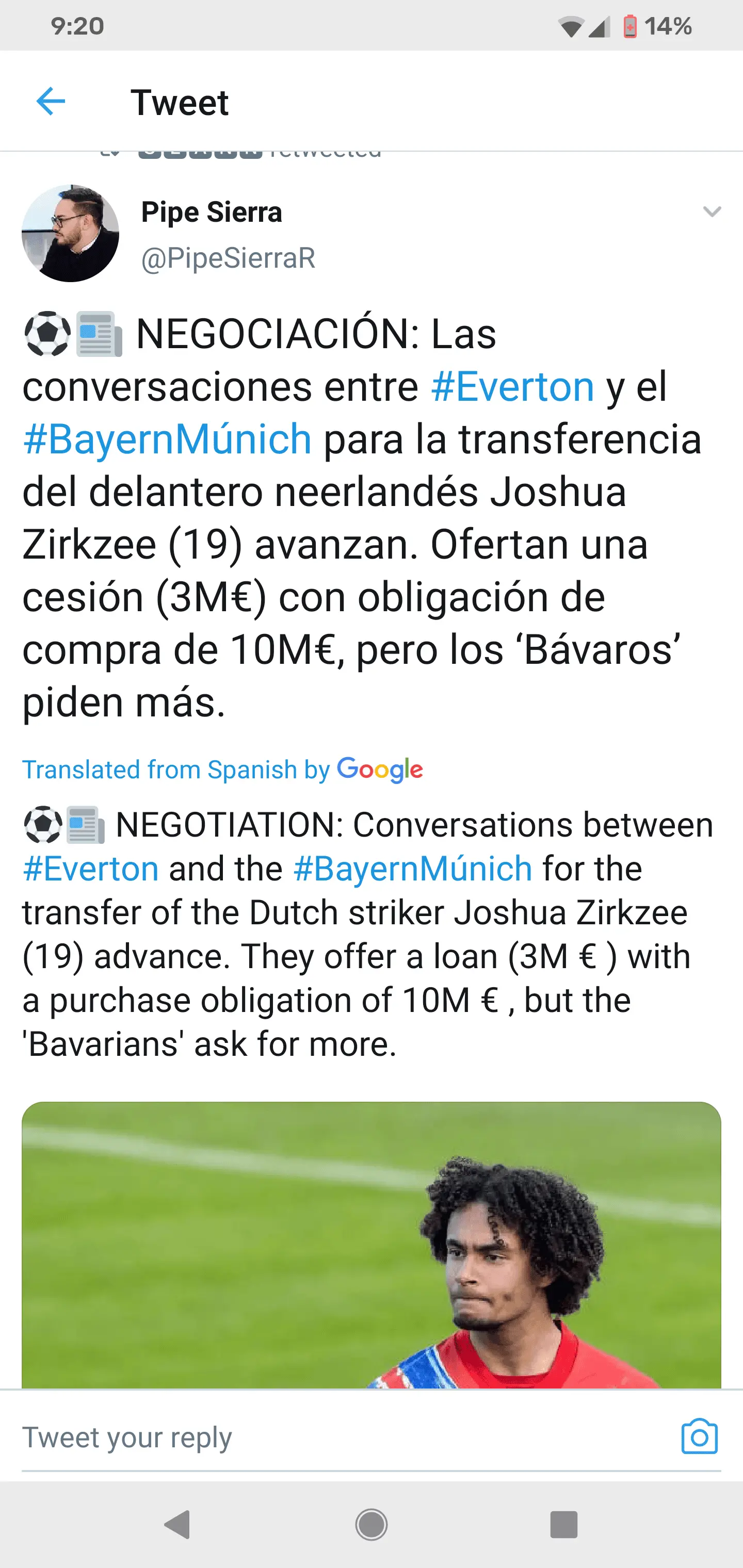Open #Everton hashtag in Spanish tweet
The width and height of the screenshot is (743, 1568).
coord(512,386)
